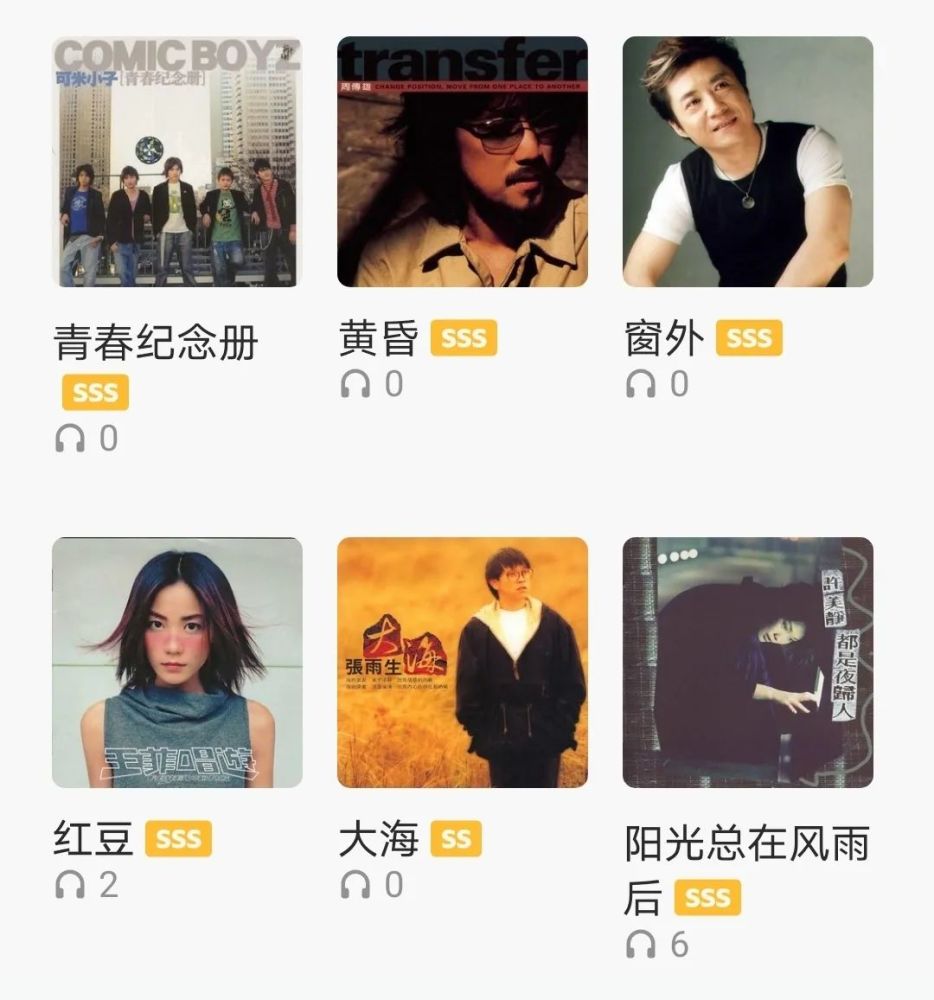Select the 黄昏 song tile

pyautogui.click(x=462, y=162)
